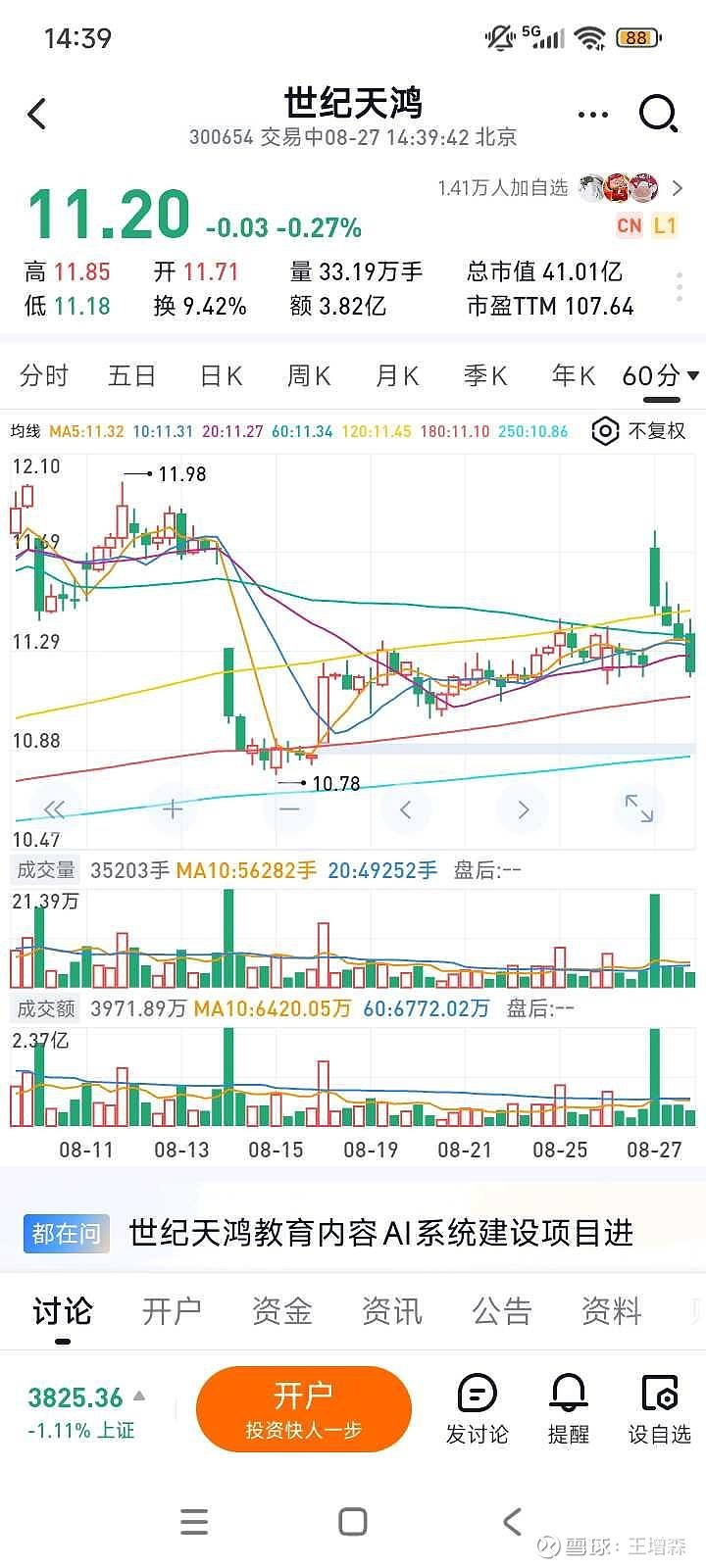Write a post via 发讨论
Viewport: 706px width, 1568px height.
tap(478, 1409)
